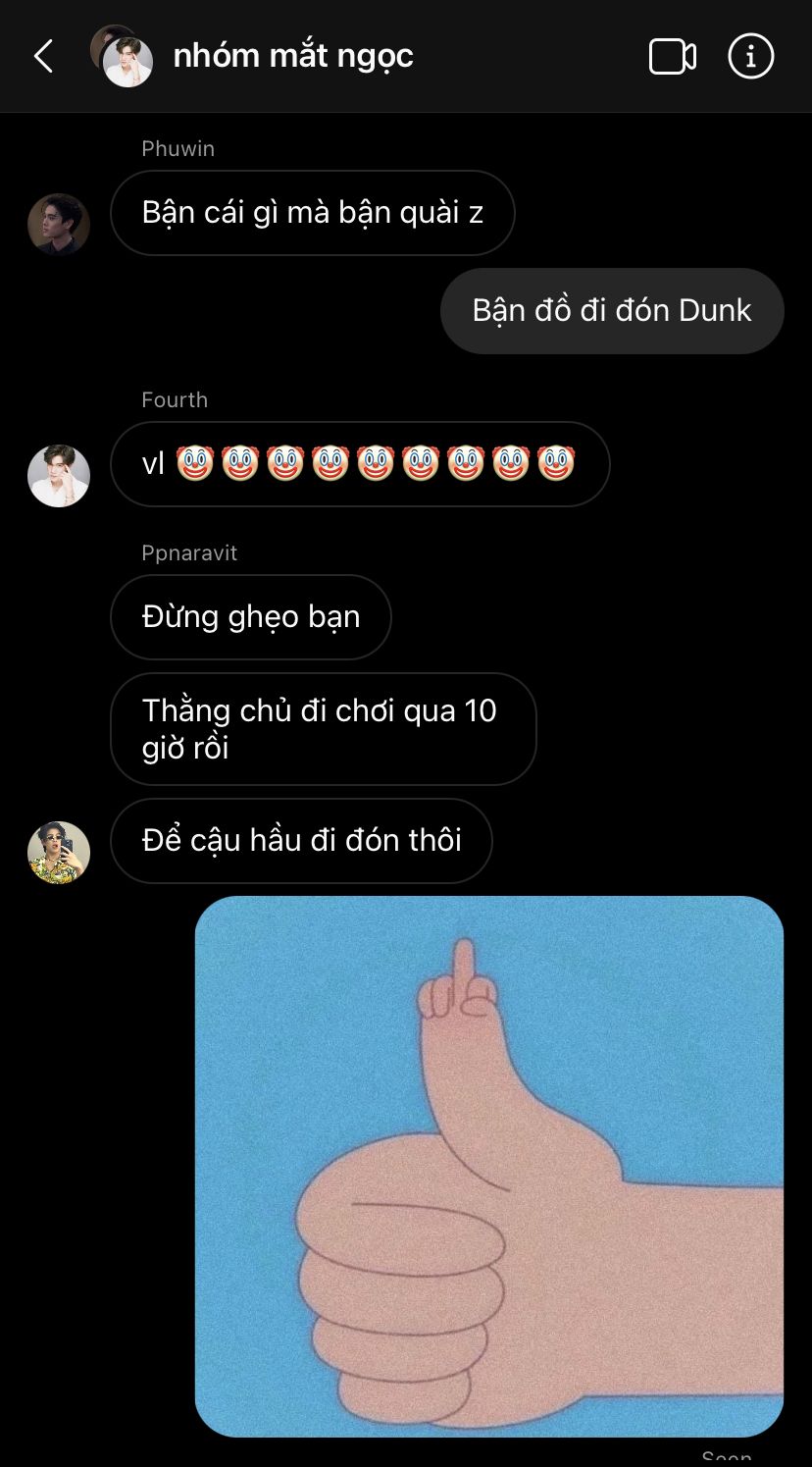Open Phuwin's profile picture
The height and width of the screenshot is (1467, 812).
click(59, 225)
